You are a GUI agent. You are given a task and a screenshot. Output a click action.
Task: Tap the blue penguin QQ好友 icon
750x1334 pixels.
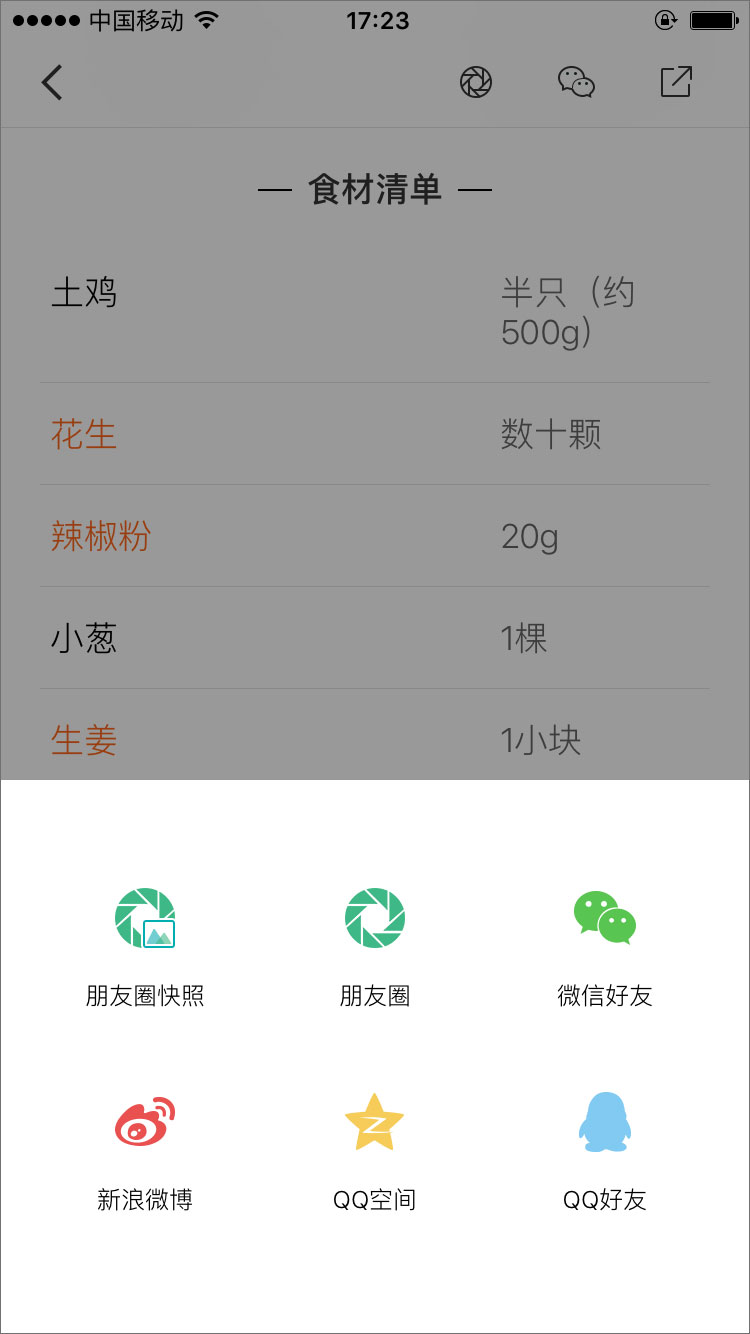click(x=602, y=1120)
